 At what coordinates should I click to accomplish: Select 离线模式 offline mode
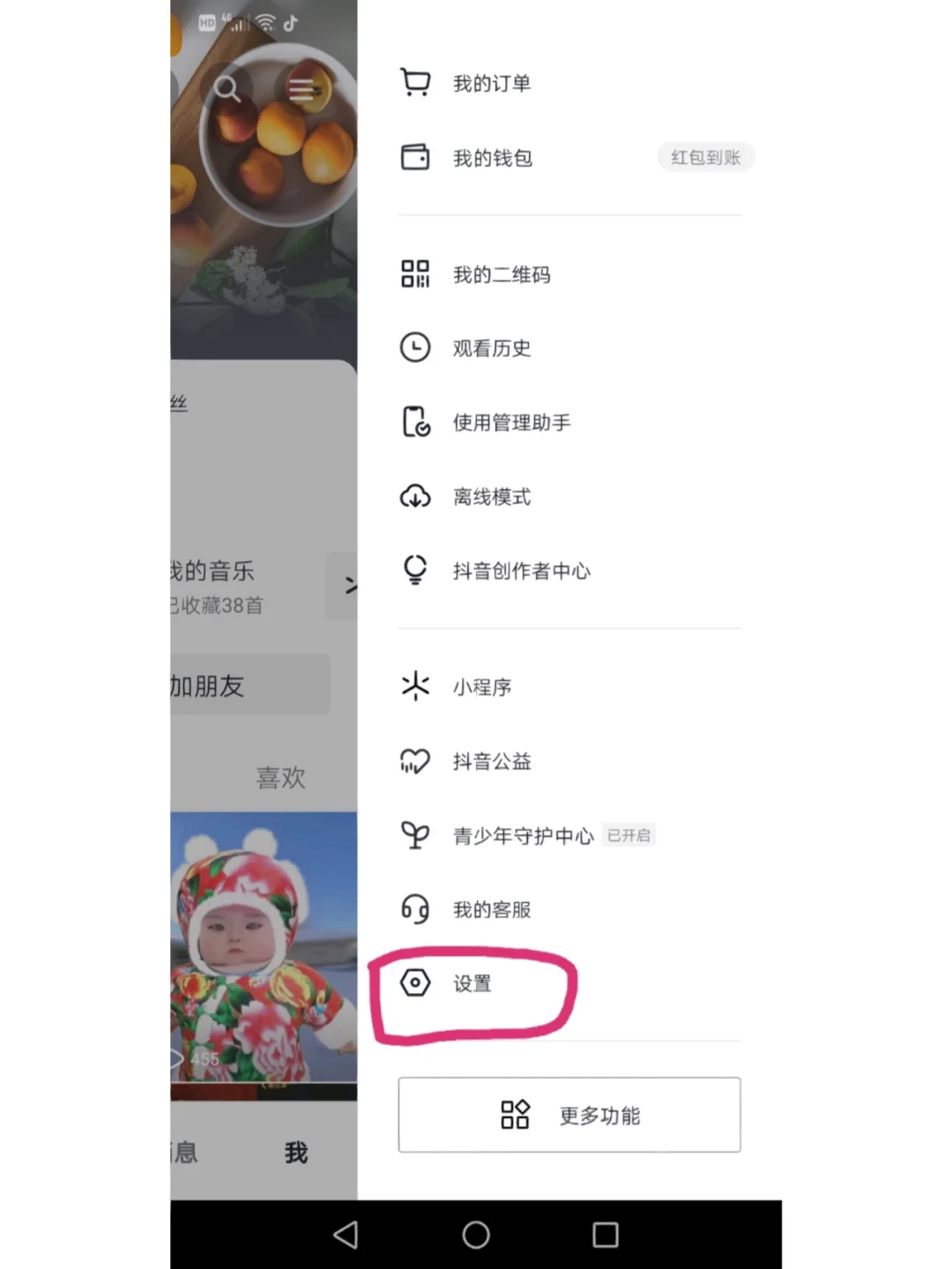point(491,496)
